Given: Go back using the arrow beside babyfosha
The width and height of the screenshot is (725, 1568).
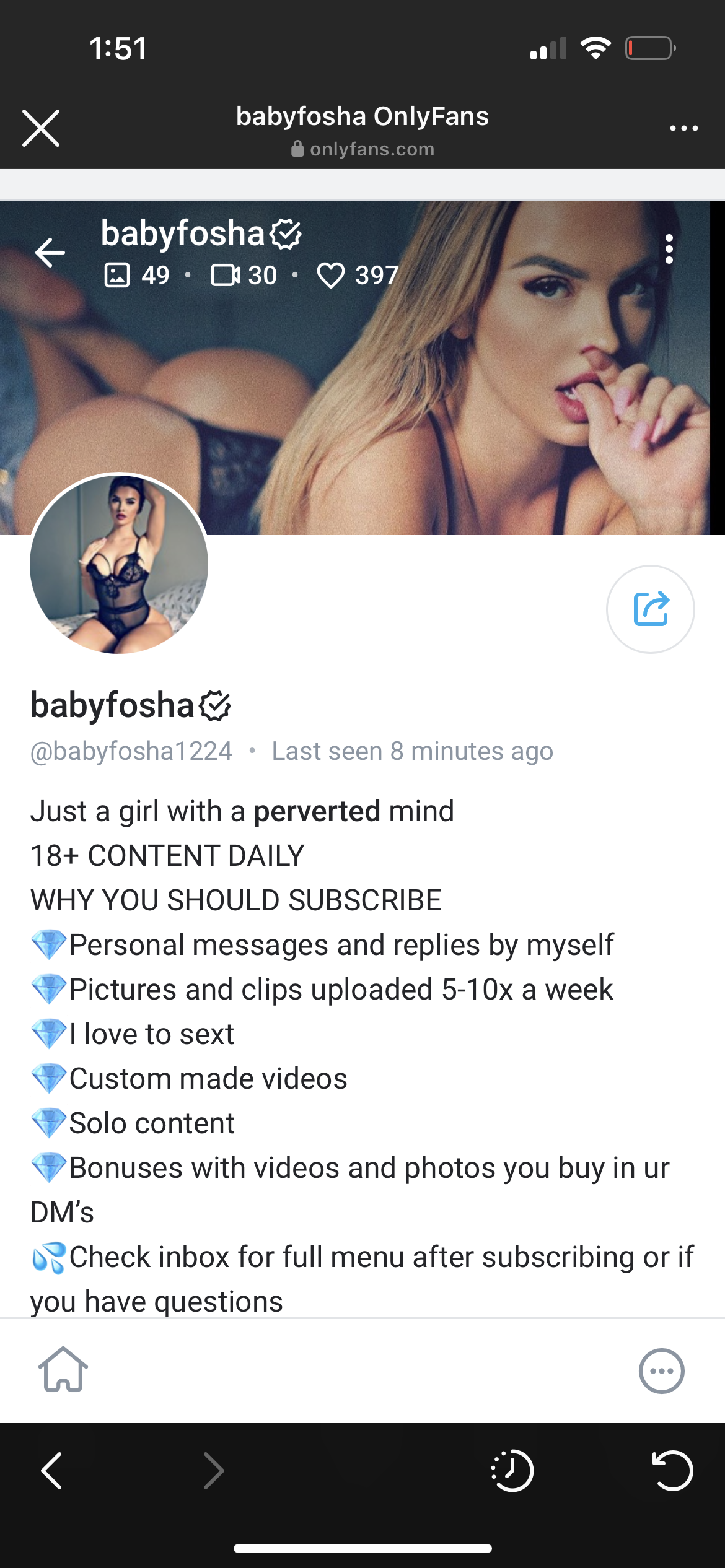Looking at the screenshot, I should tap(50, 252).
